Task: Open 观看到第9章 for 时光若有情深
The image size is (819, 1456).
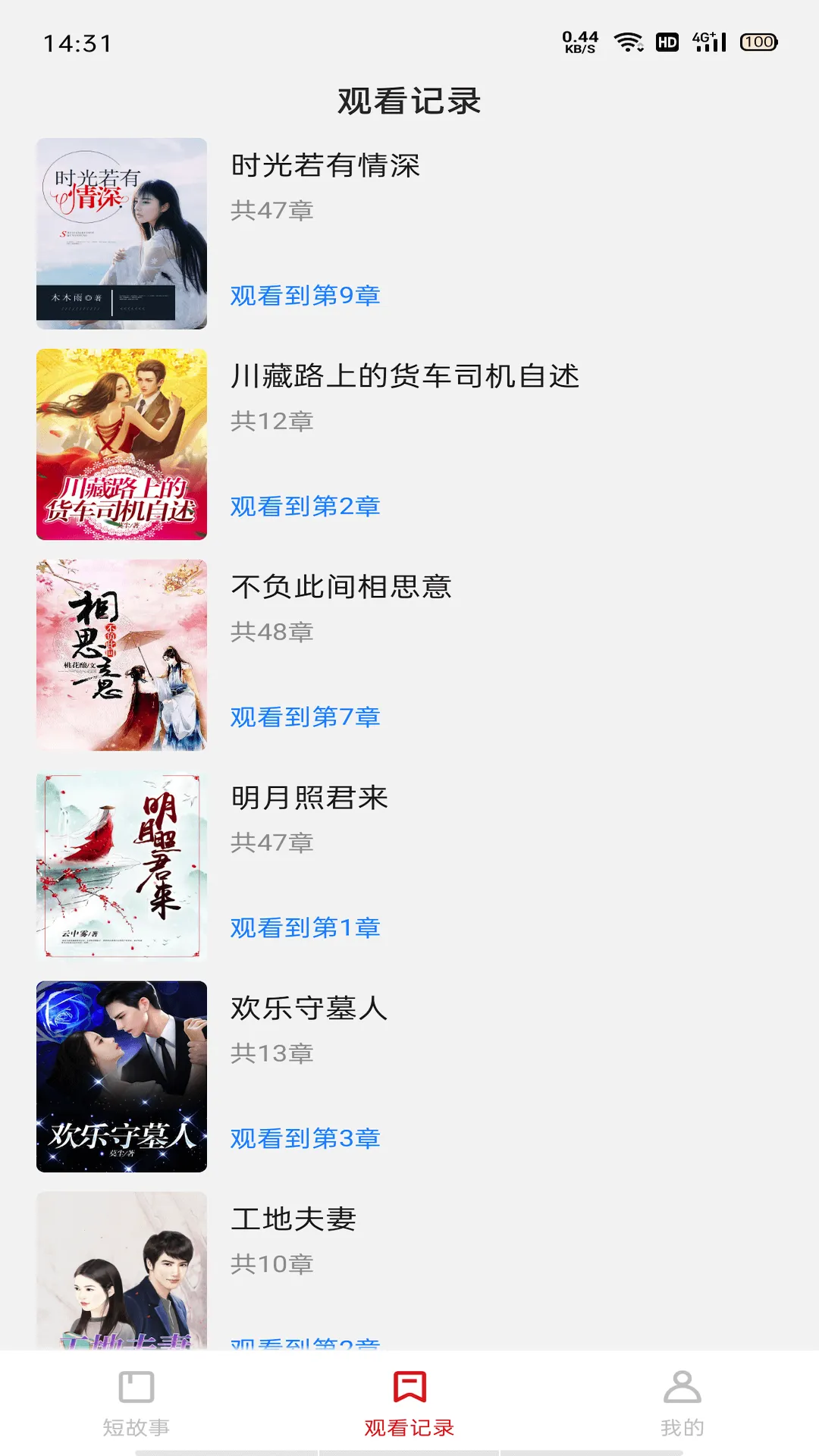Action: pos(306,295)
